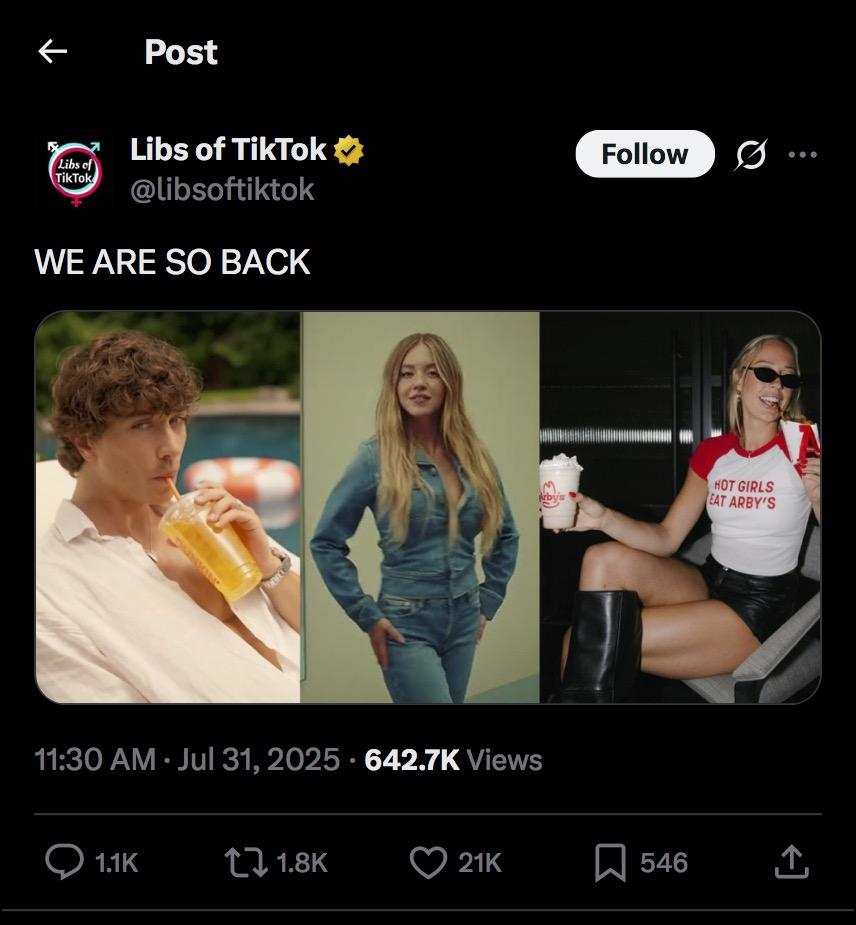Open the post's three-dot overflow menu

802,154
